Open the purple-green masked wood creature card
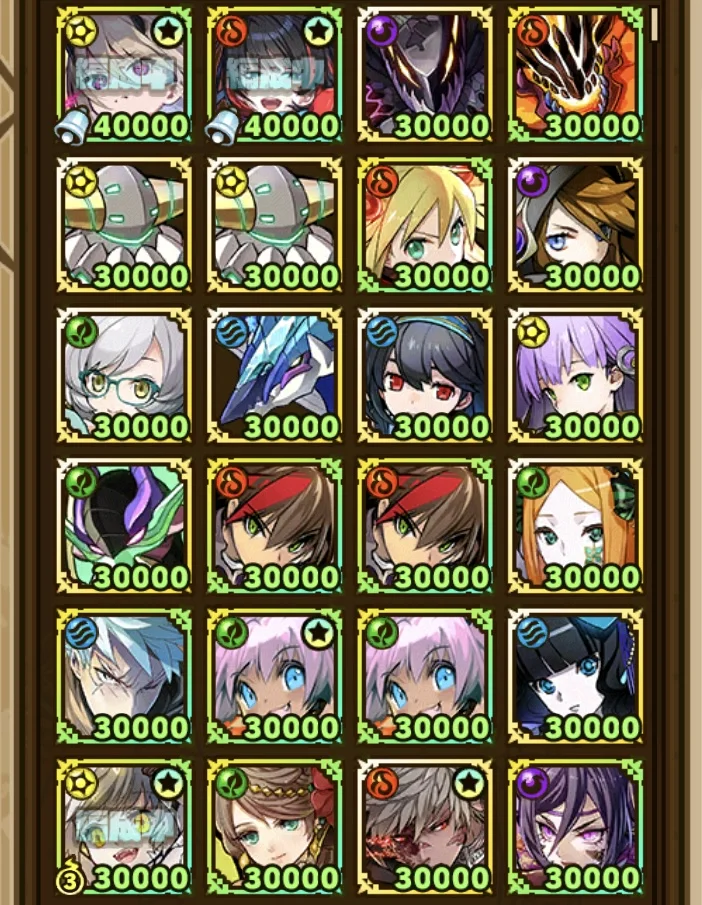The image size is (702, 905). [x=125, y=525]
